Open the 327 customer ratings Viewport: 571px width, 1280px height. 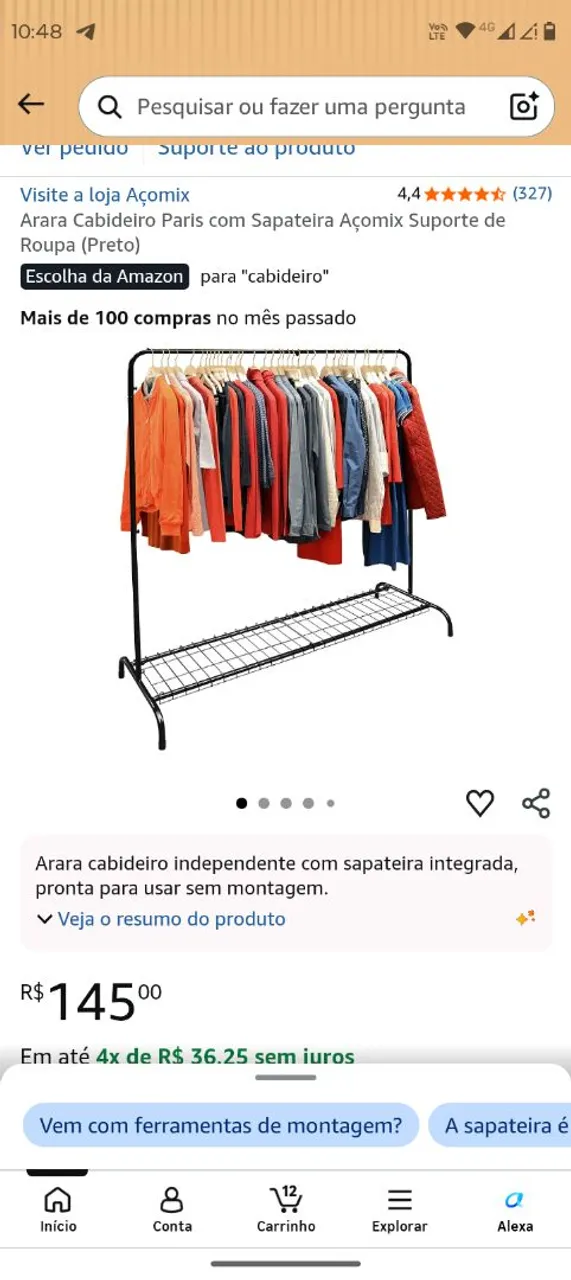pos(532,193)
